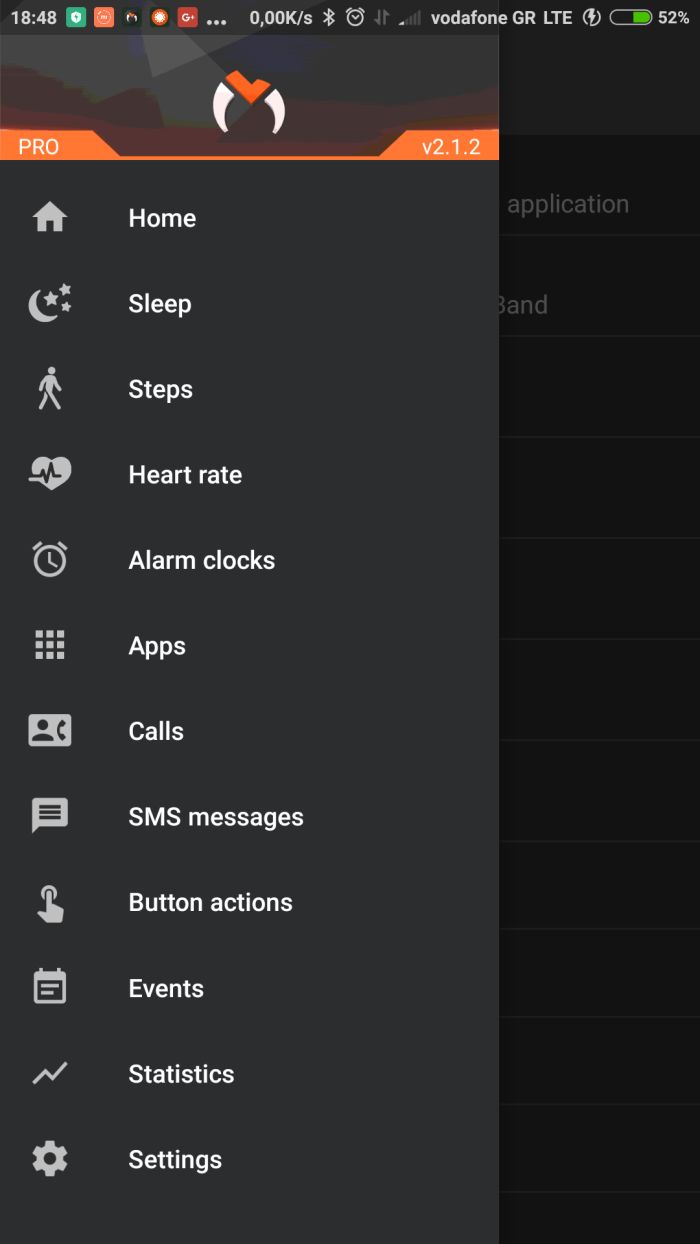This screenshot has width=700, height=1244.
Task: Open Button actions
Action: 249,902
